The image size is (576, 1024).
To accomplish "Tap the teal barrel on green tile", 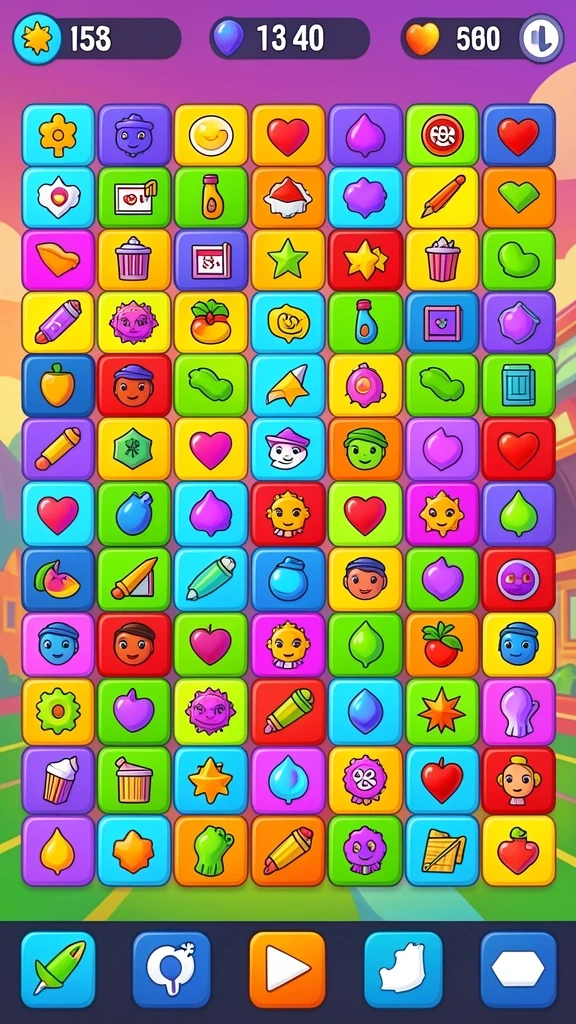I will (x=519, y=385).
